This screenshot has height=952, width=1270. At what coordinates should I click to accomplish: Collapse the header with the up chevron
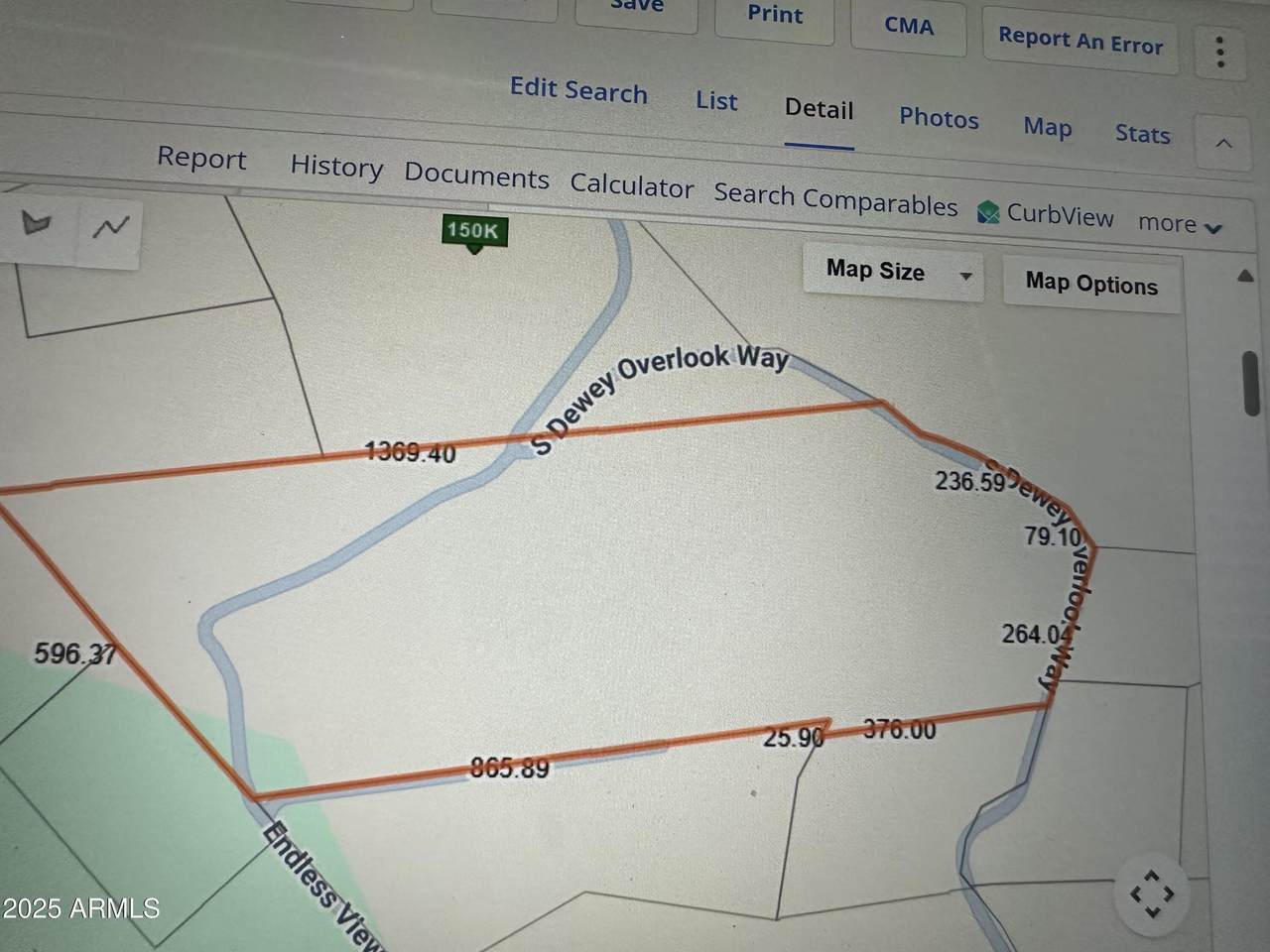[x=1223, y=144]
